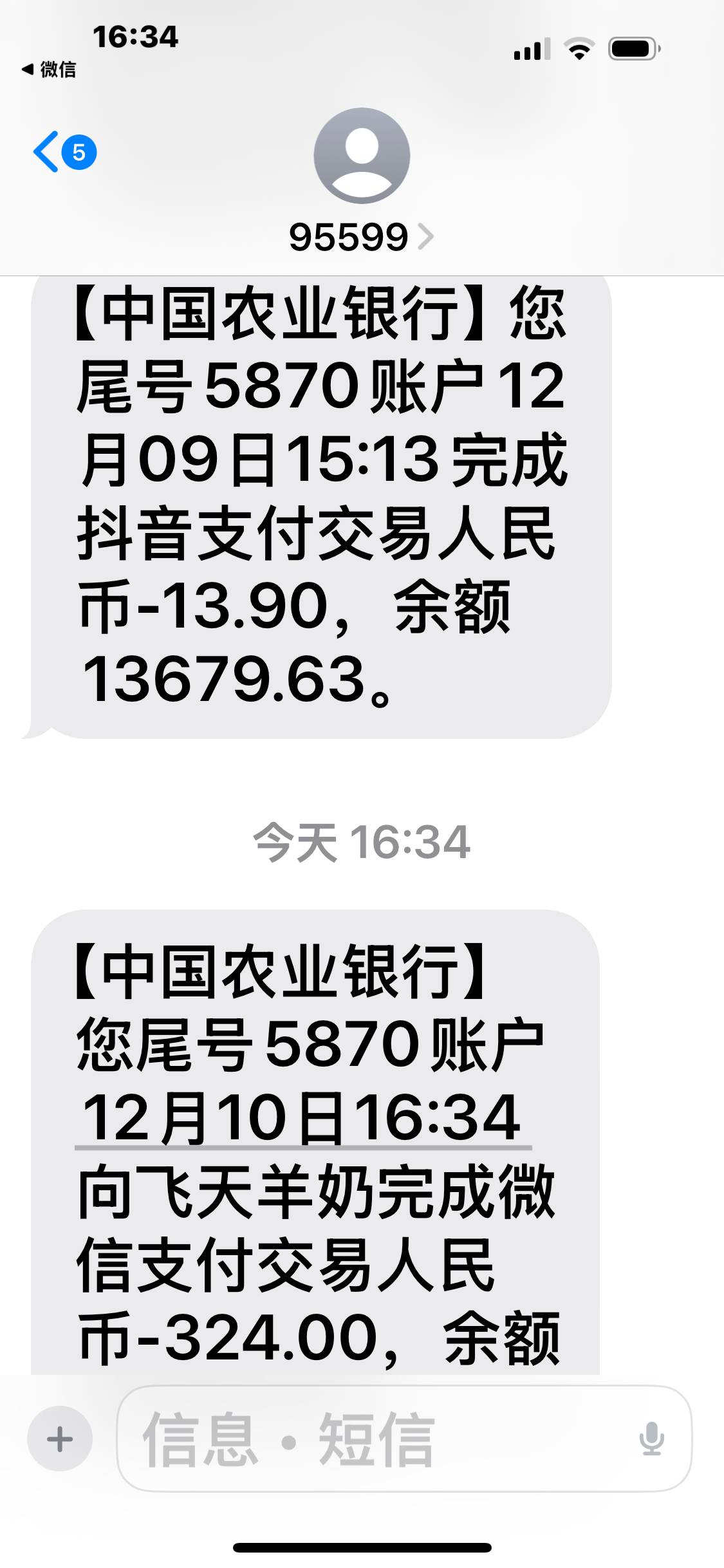Tap the plus button for attachments
Screen dimensions: 724x1568
point(60,1439)
